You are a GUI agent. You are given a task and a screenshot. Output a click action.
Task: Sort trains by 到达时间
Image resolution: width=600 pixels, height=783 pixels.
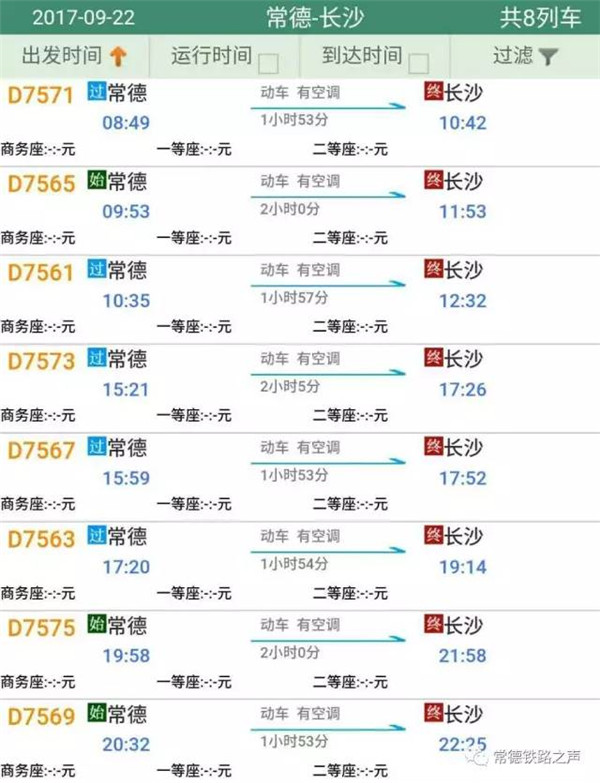point(375,56)
